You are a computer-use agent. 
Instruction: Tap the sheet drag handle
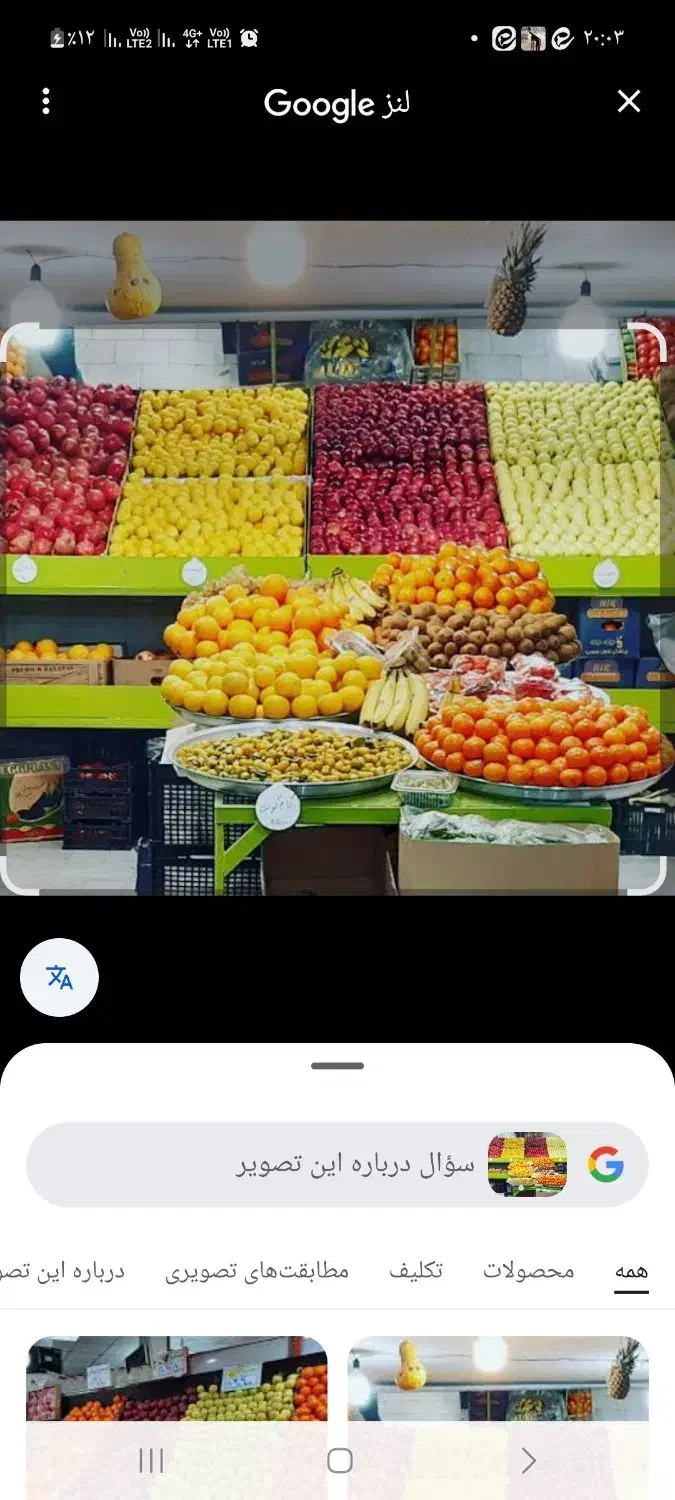tap(337, 1066)
